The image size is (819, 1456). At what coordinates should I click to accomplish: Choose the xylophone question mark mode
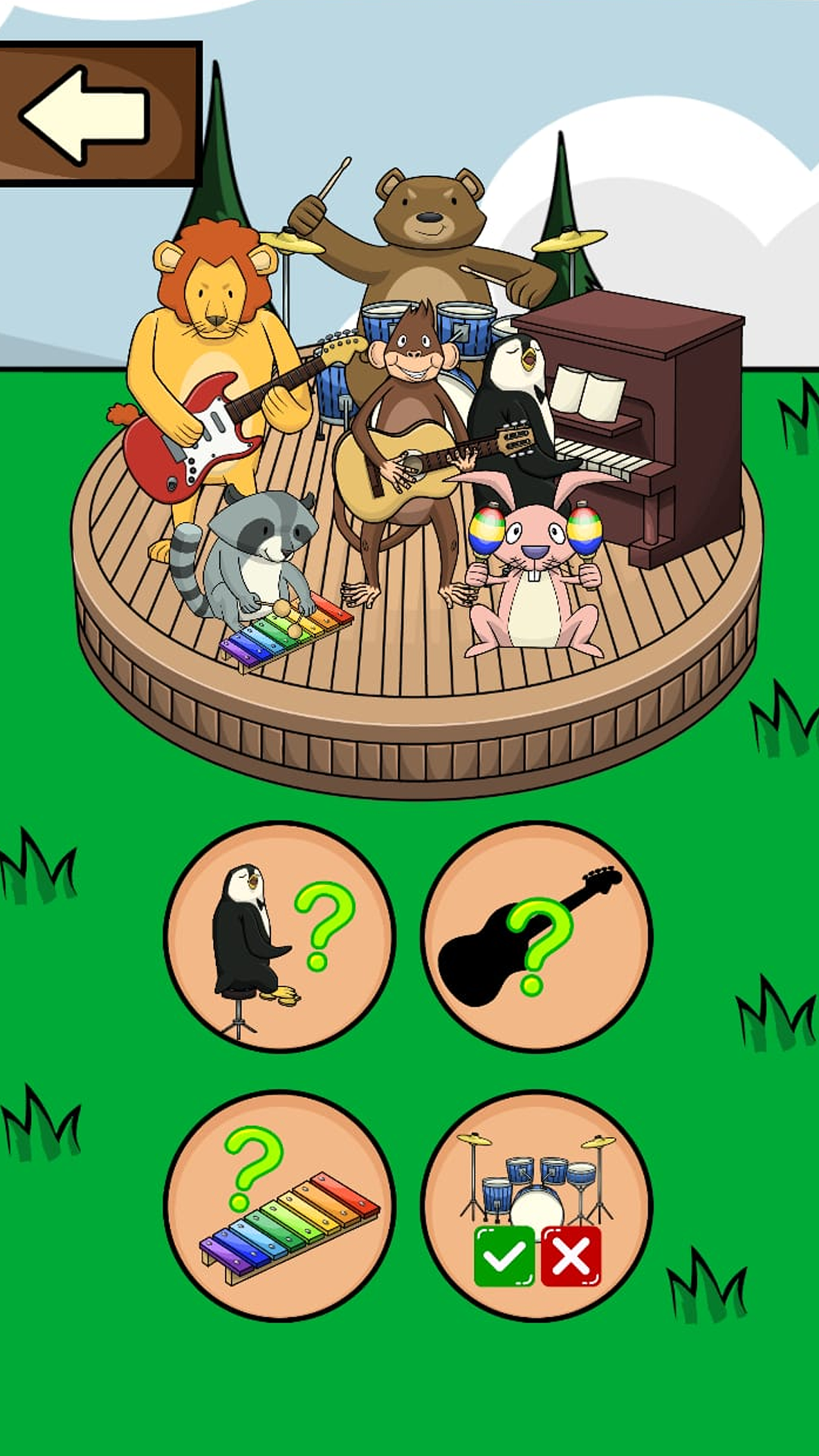(x=279, y=1205)
